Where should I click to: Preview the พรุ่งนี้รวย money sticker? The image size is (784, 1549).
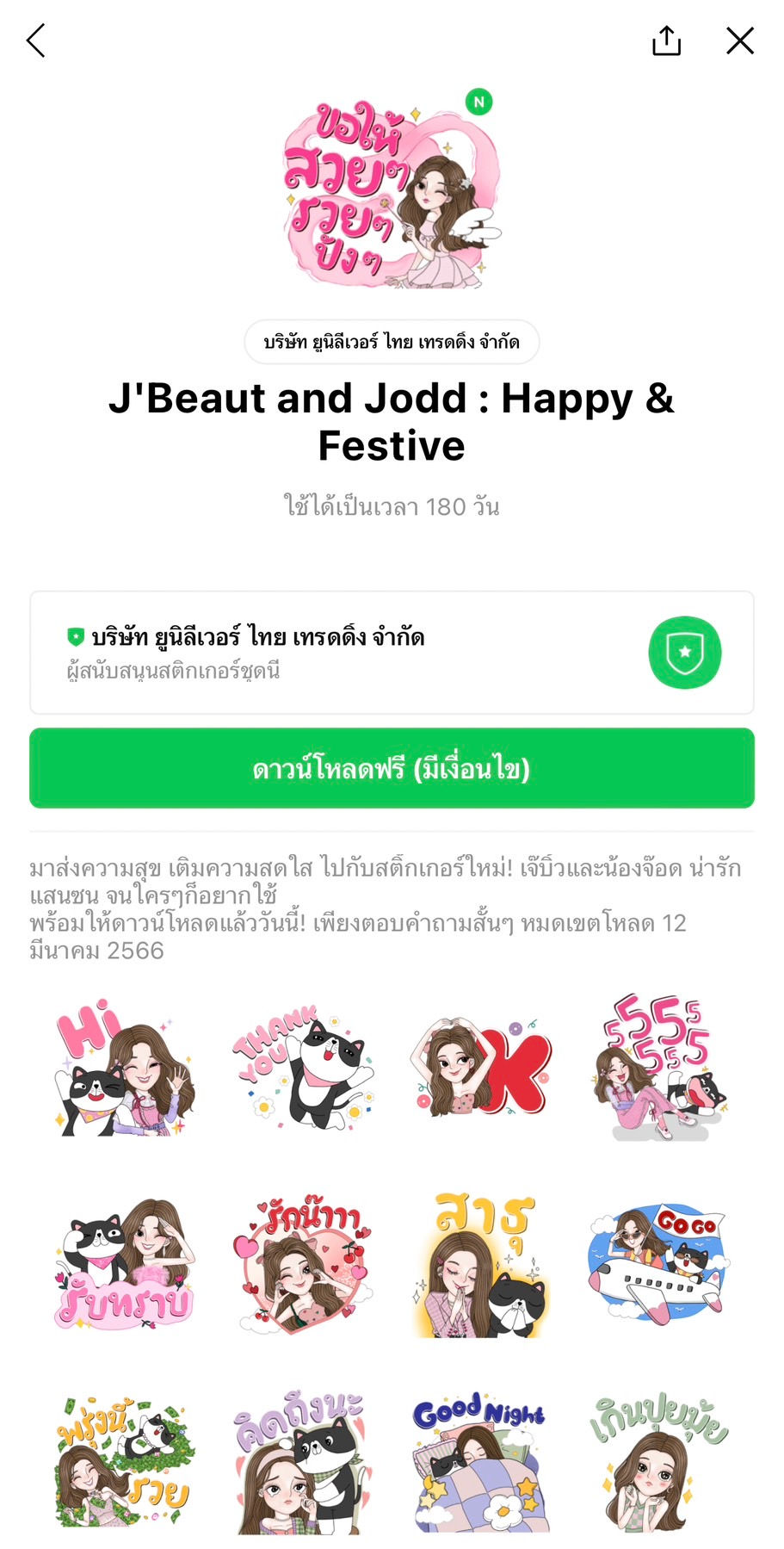(x=125, y=1461)
